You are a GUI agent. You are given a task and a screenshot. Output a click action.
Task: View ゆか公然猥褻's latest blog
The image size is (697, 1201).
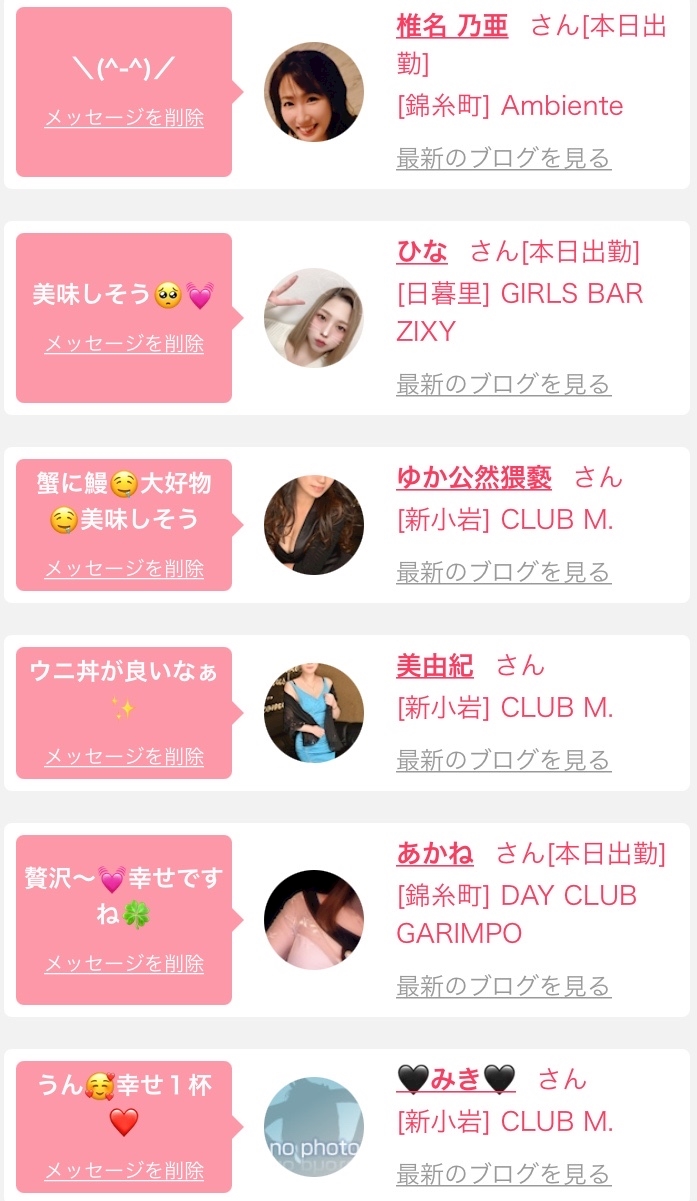point(503,572)
